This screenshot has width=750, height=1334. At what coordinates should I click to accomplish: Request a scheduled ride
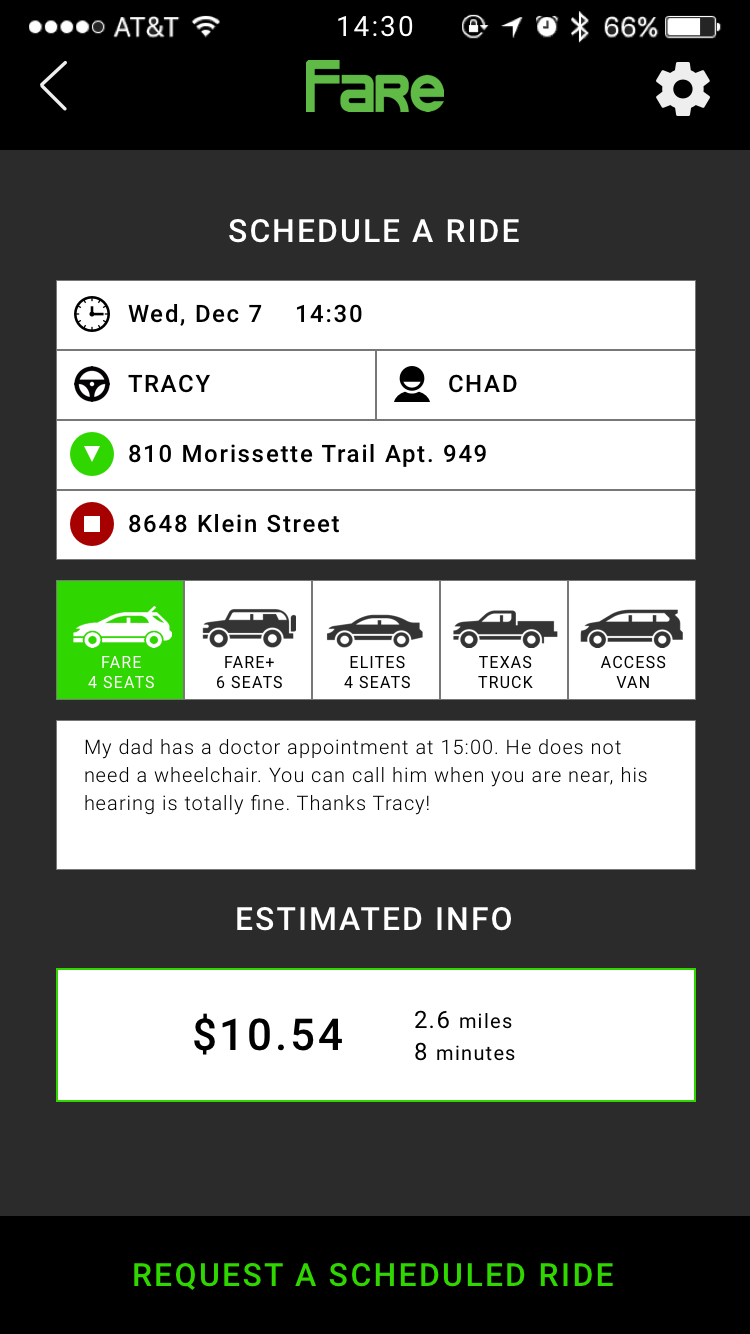coord(374,1275)
